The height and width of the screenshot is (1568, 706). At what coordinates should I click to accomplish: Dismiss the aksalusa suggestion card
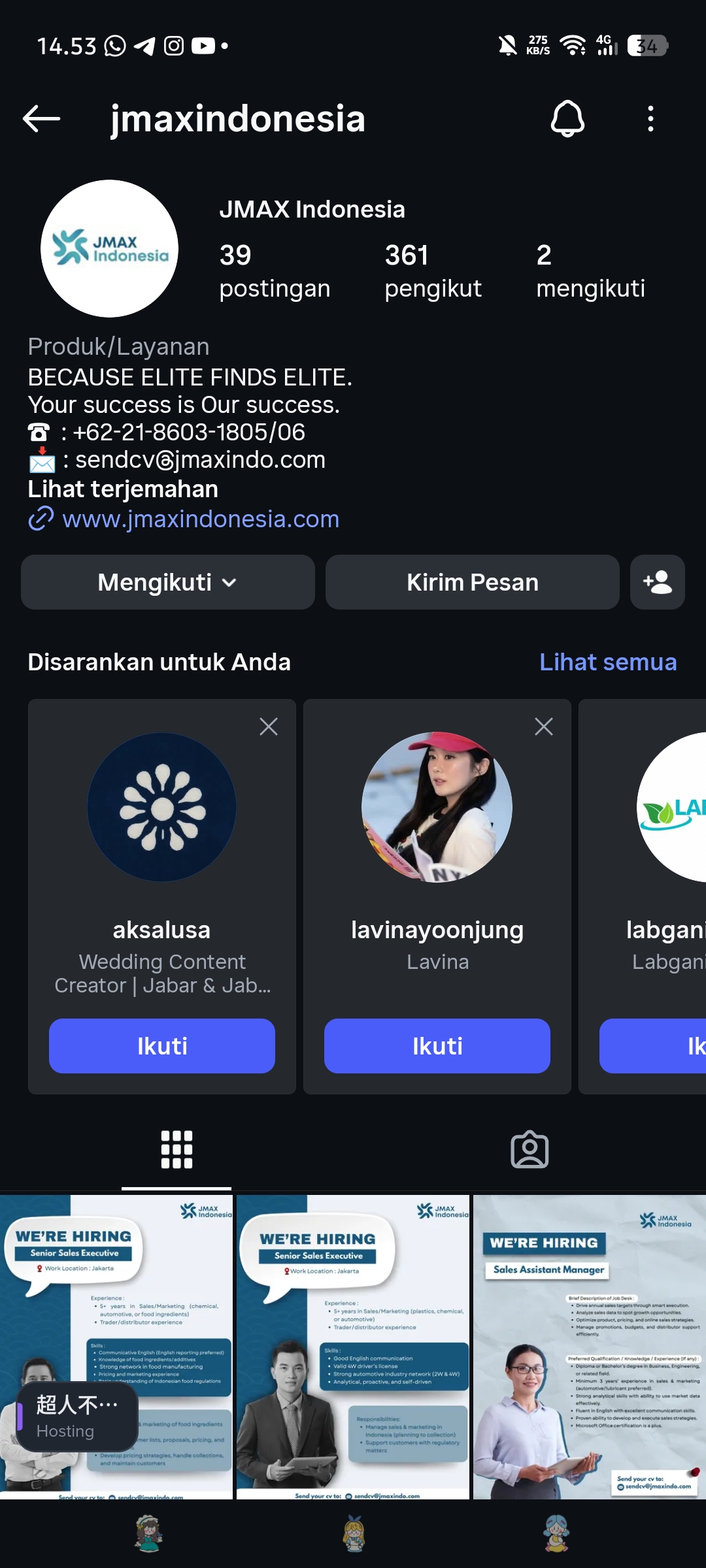[x=269, y=727]
